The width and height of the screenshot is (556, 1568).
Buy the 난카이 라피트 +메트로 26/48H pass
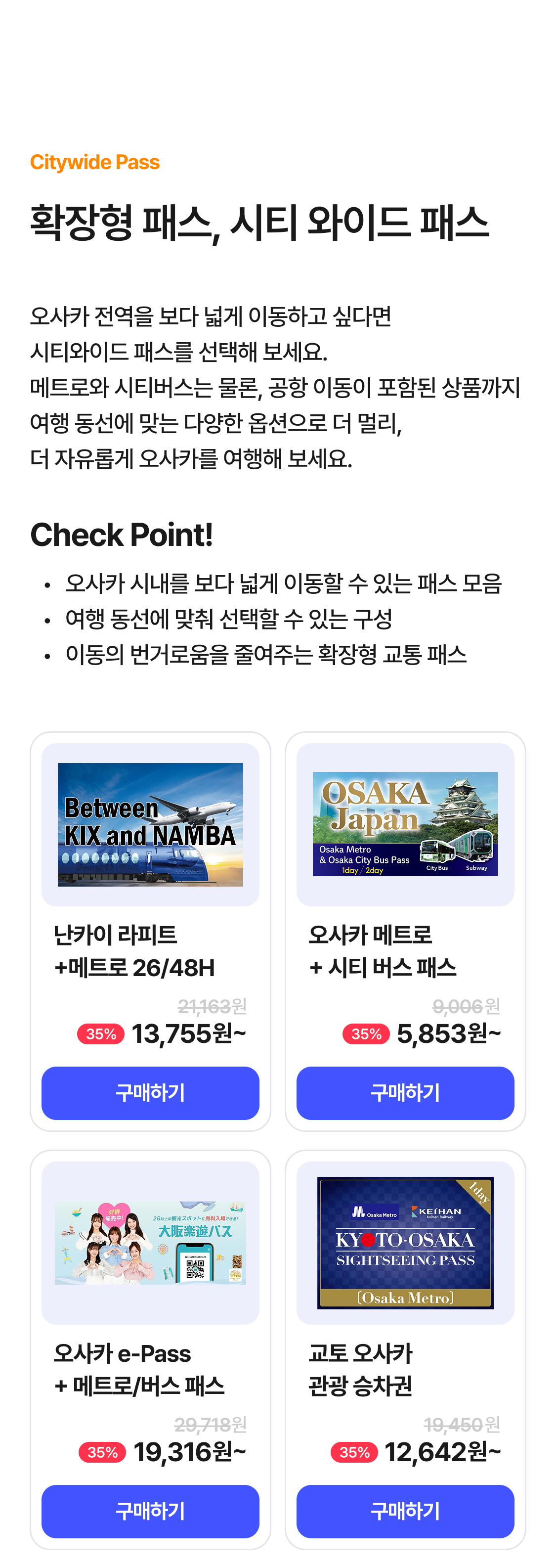tap(150, 1093)
